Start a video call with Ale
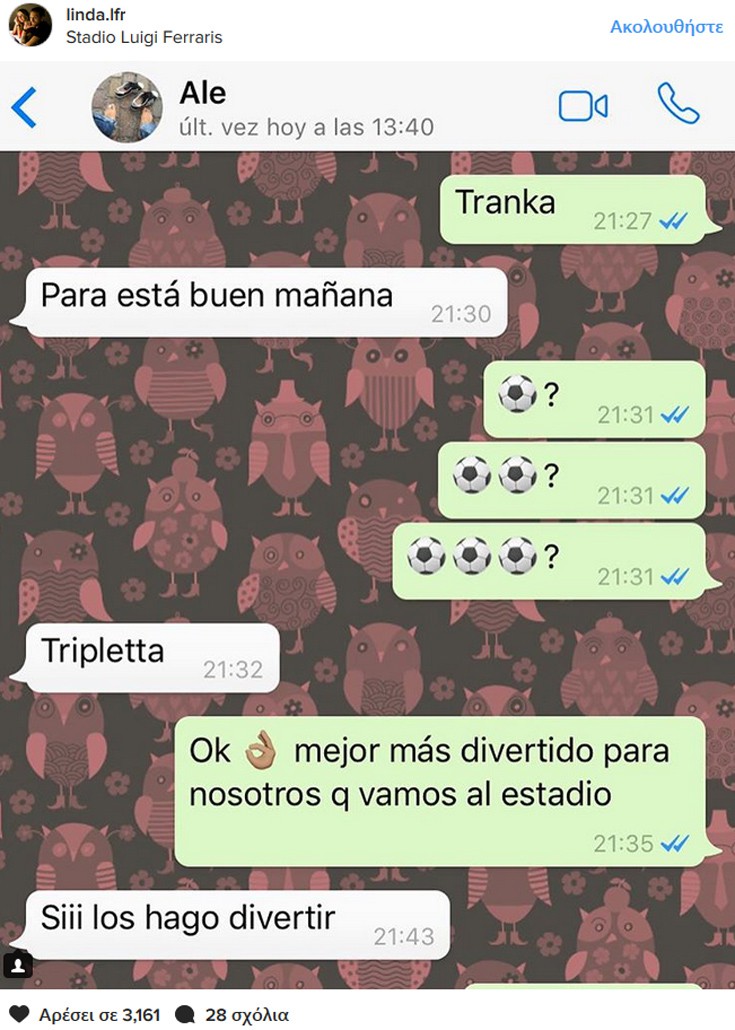This screenshot has height=1030, width=735. coord(582,104)
